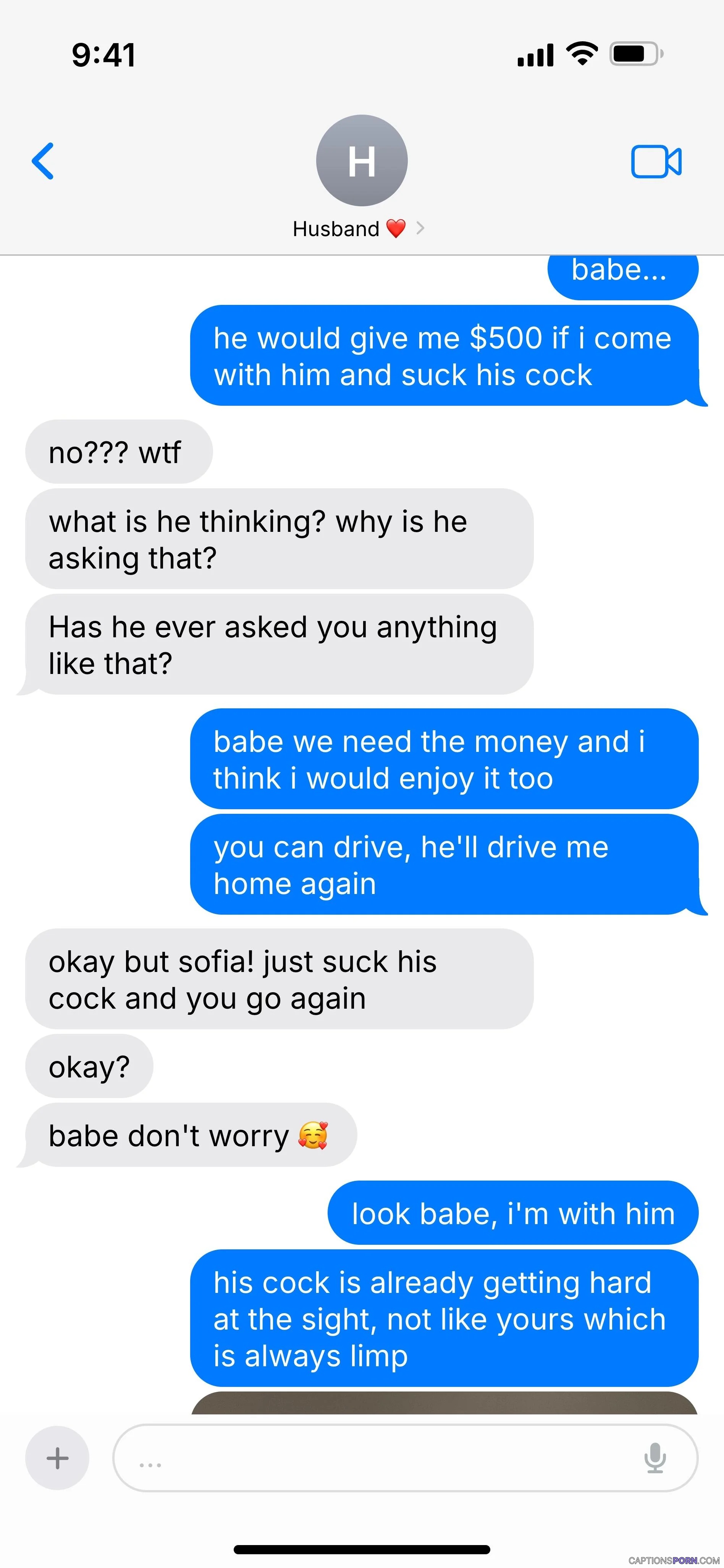This screenshot has width=724, height=1568.
Task: Go back to the conversations list
Action: point(43,161)
